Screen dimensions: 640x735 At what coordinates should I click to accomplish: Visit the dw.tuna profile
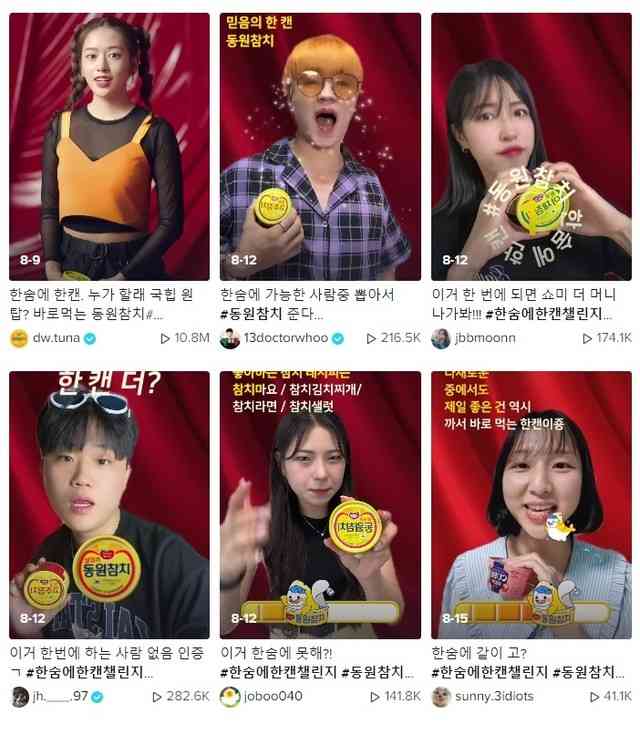click(56, 339)
